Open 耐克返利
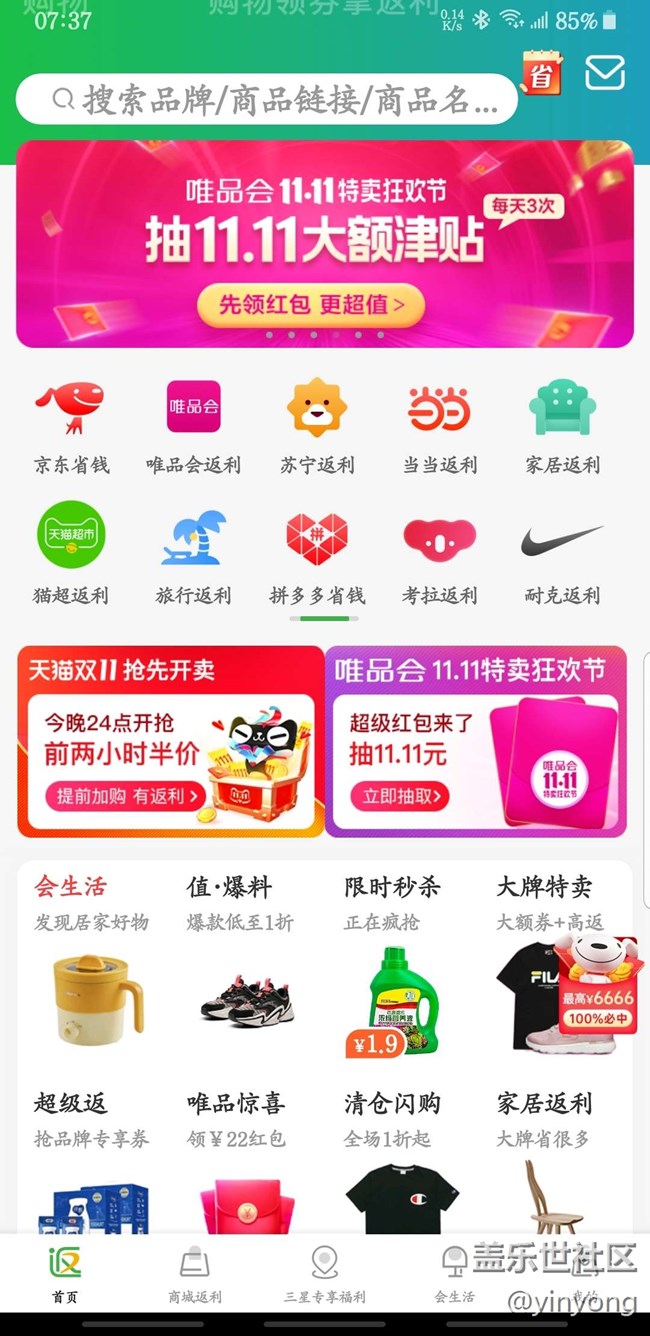 pos(563,555)
